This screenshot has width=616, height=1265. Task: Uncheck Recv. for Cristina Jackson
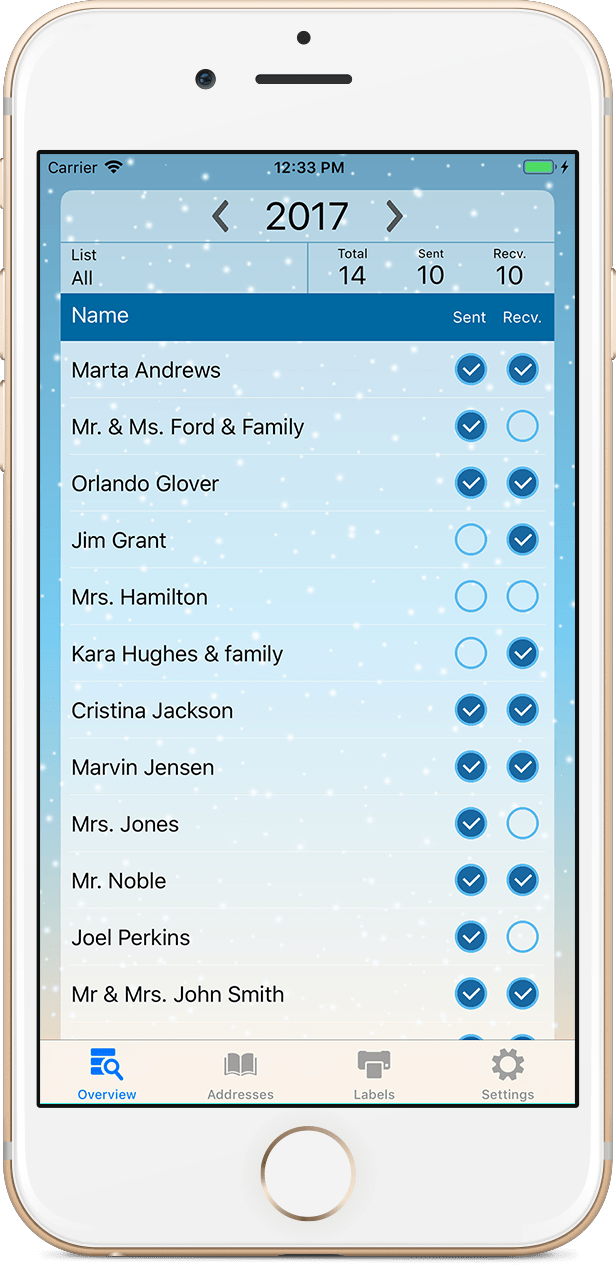(522, 710)
